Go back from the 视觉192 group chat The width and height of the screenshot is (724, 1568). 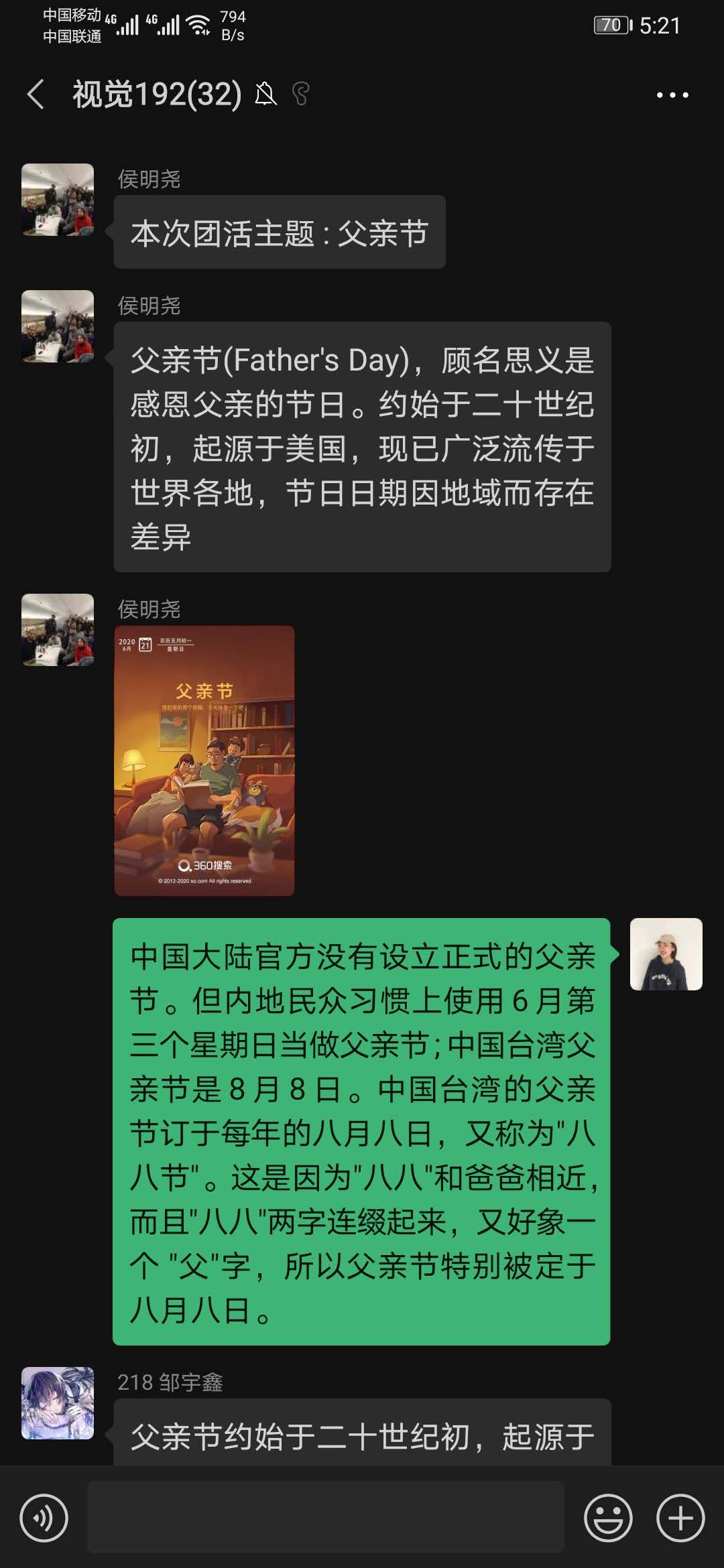[36, 94]
